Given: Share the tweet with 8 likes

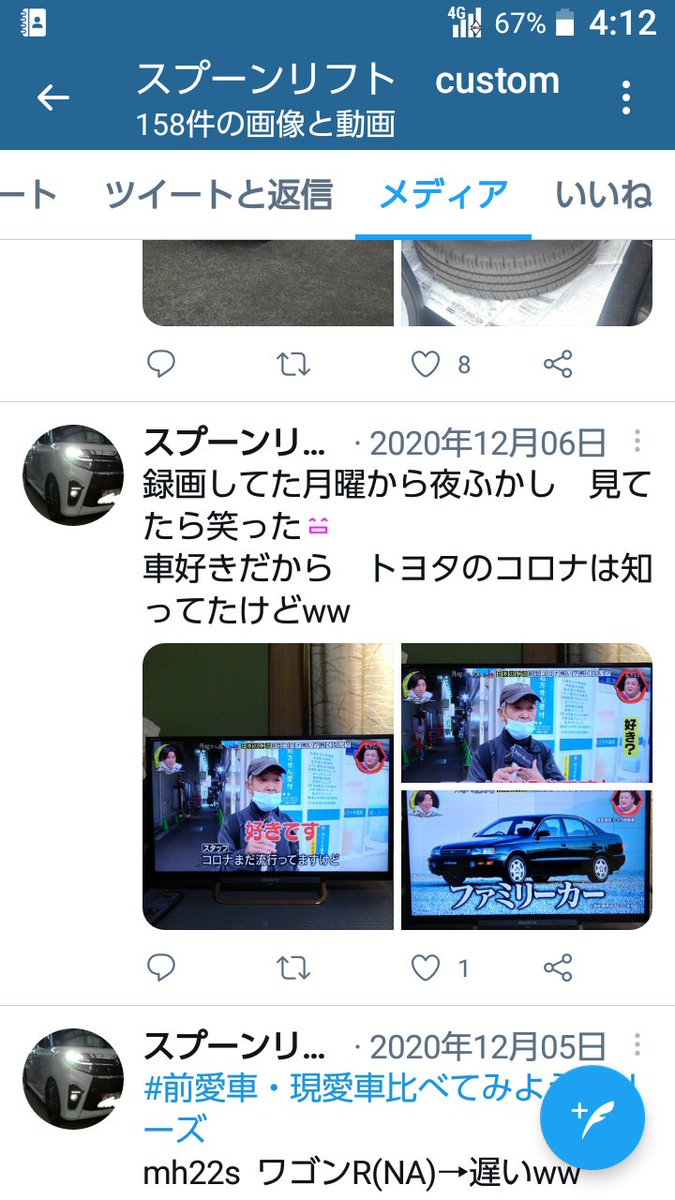Looking at the screenshot, I should click(558, 364).
